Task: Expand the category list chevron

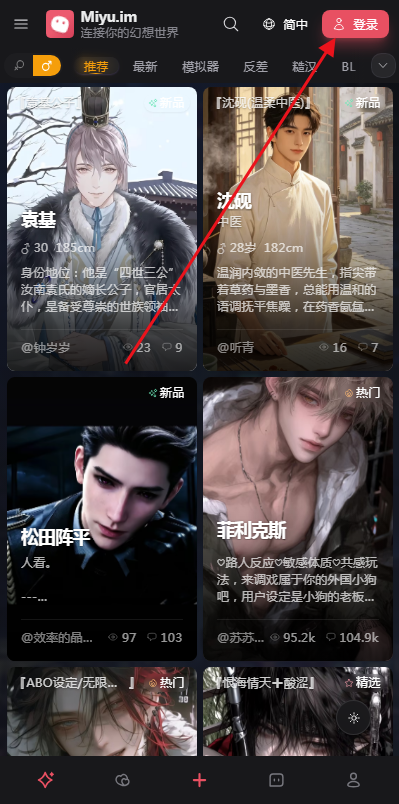Action: (x=383, y=66)
